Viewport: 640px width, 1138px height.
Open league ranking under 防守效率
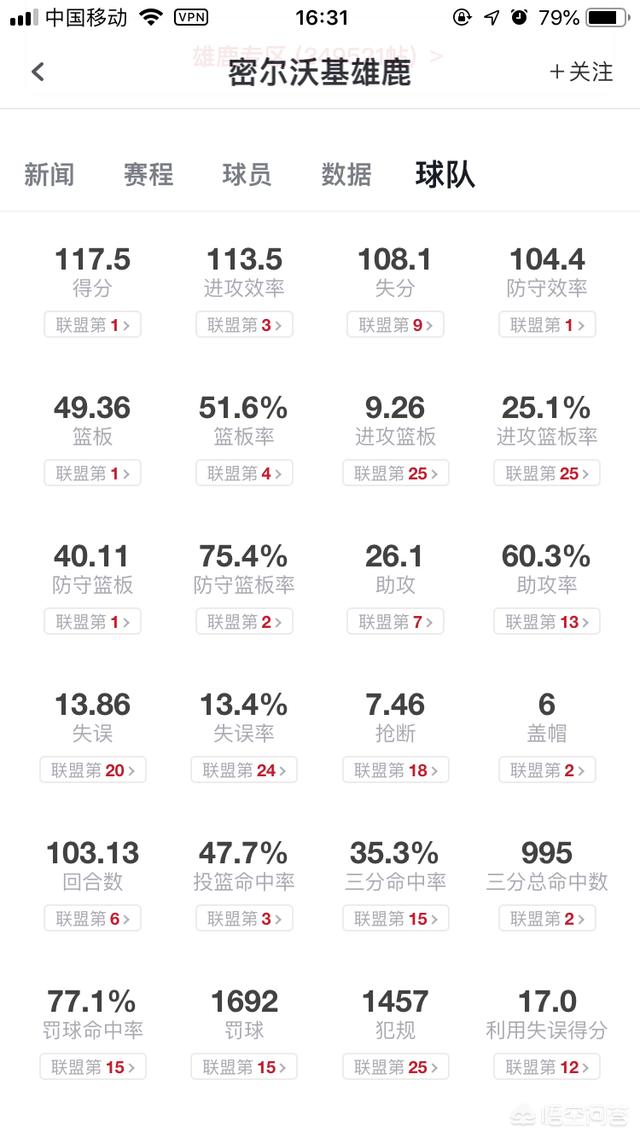tap(547, 324)
